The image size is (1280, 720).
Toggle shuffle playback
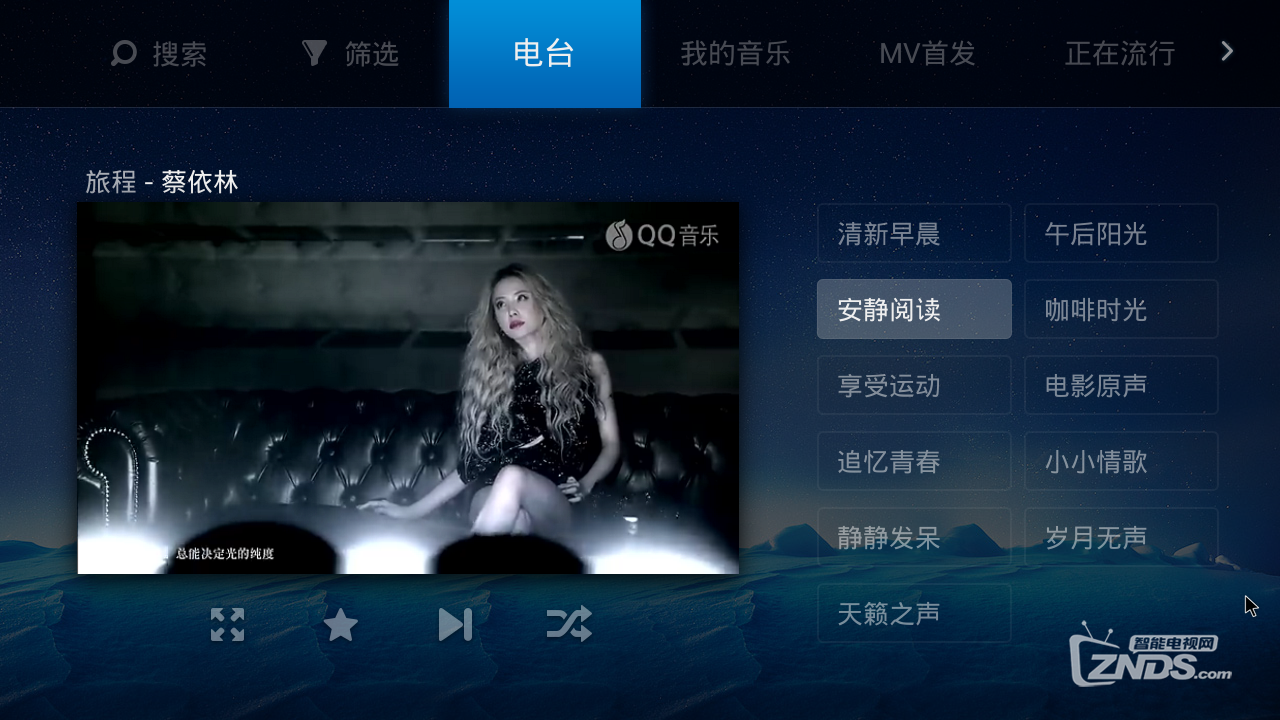tap(569, 625)
